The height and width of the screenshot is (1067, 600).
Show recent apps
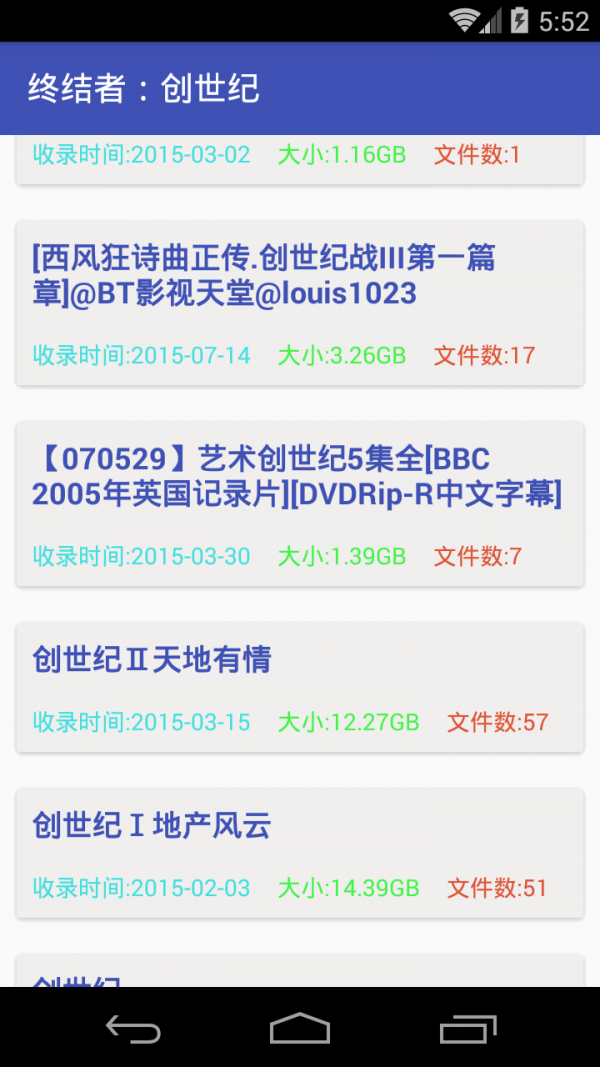[467, 1028]
